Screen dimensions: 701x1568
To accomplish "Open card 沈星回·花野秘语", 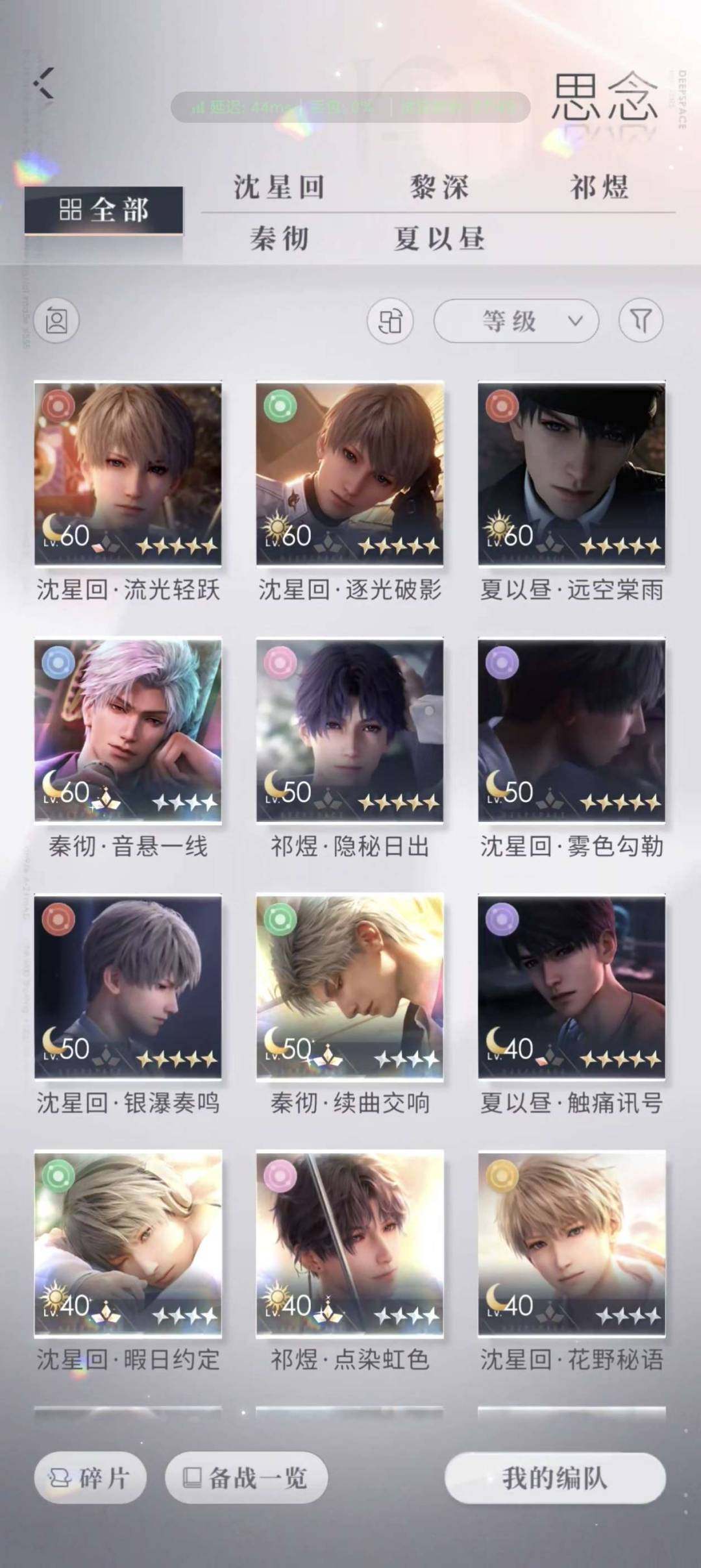I will tap(571, 1243).
